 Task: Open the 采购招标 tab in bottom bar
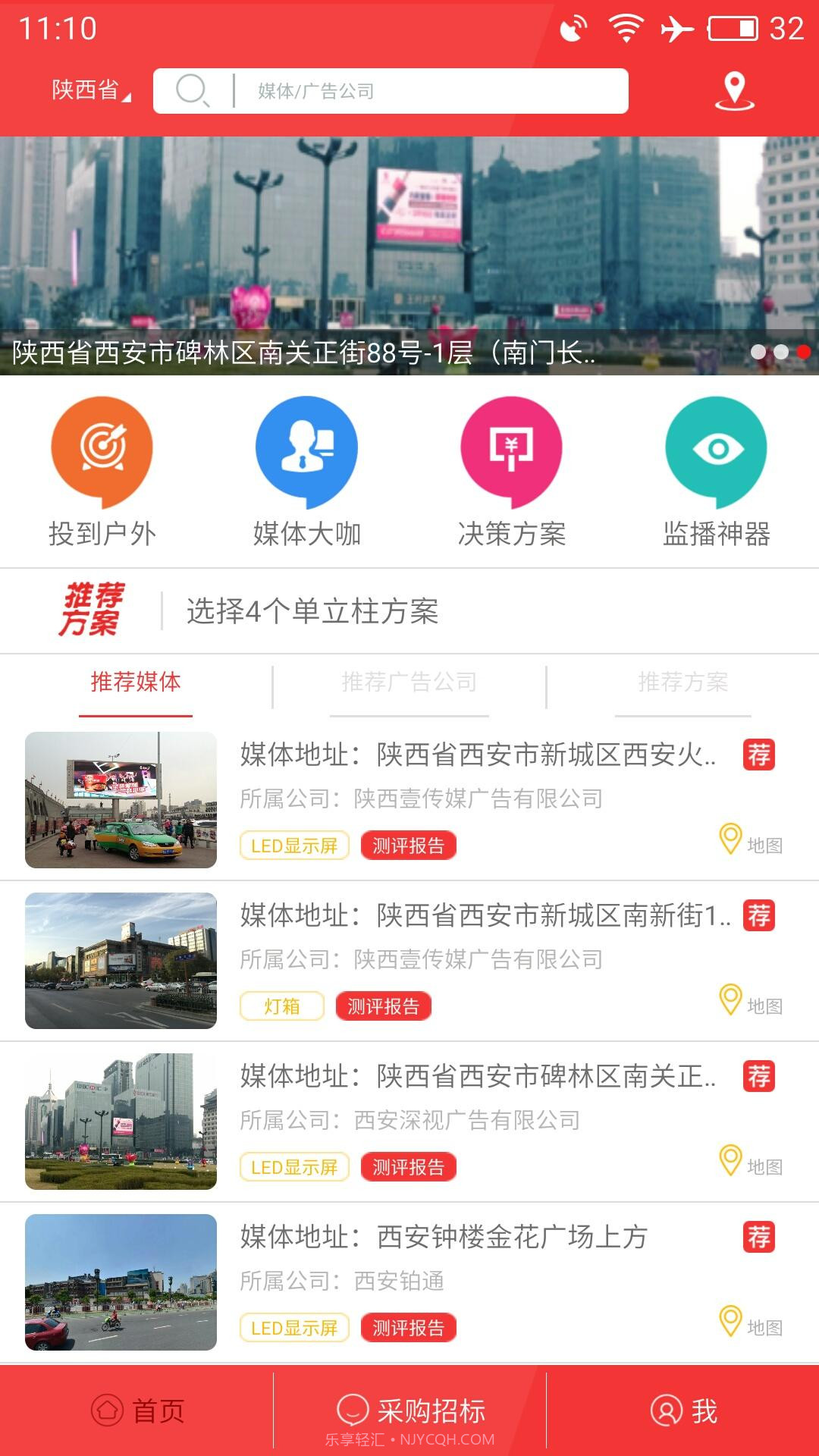[x=429, y=1407]
